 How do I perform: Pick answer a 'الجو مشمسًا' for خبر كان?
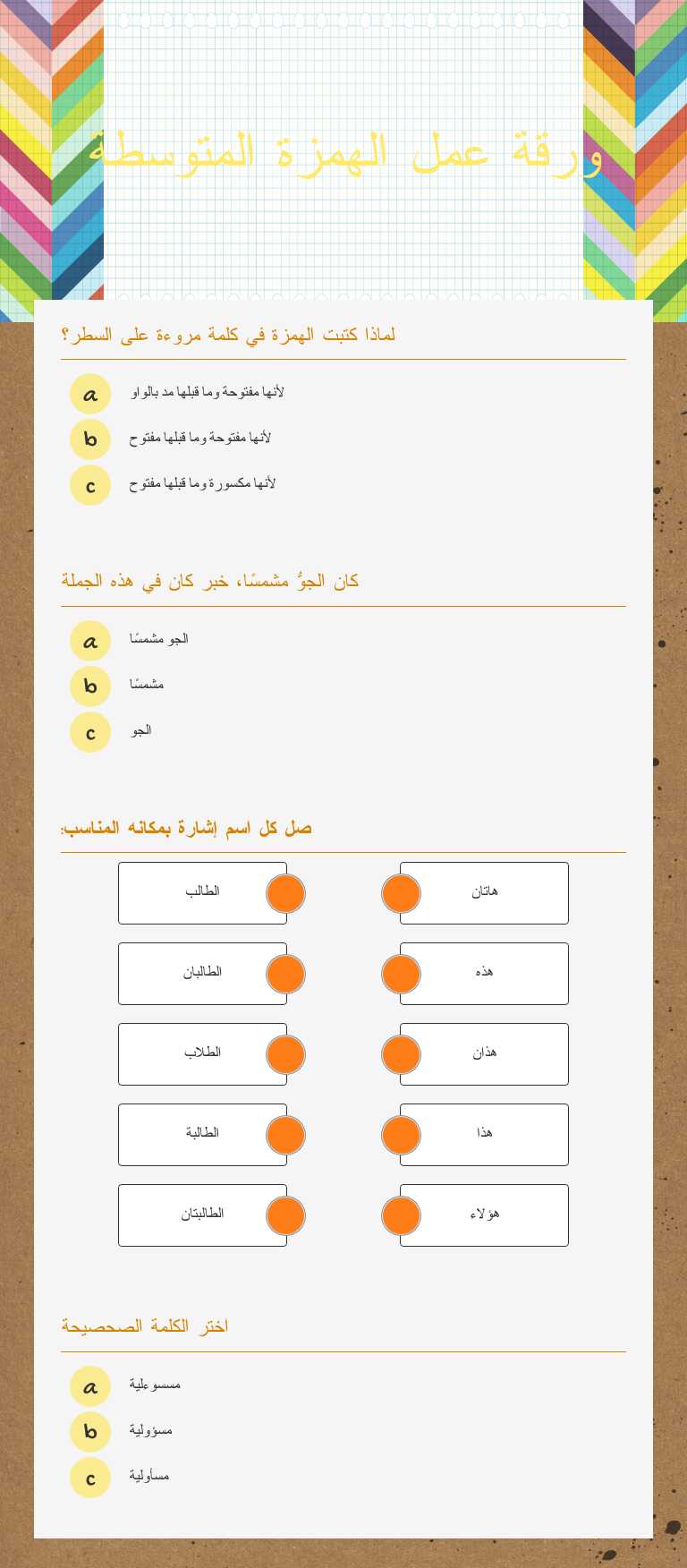[89, 641]
